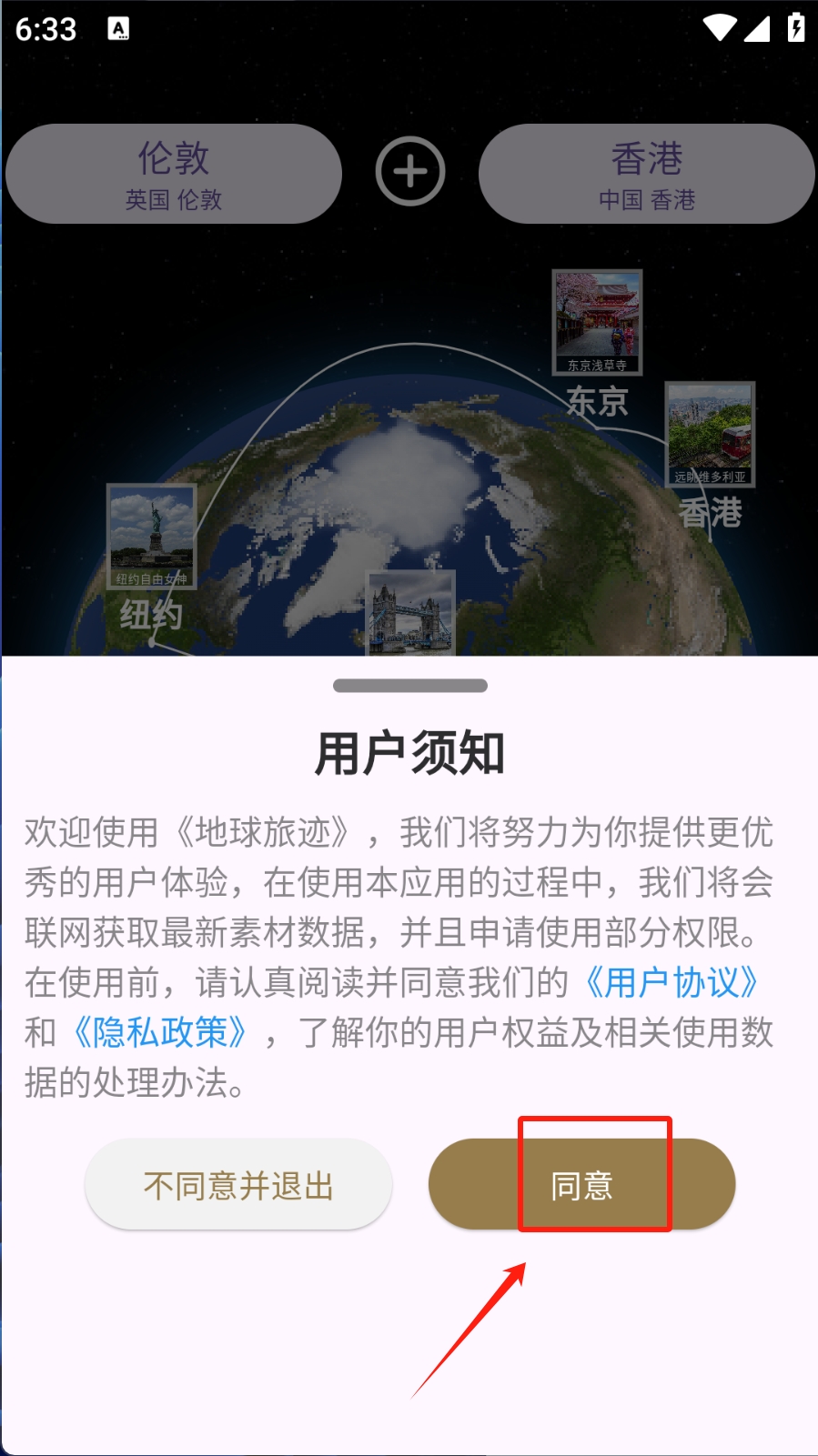Choose 不同意并退出 to decline and exit
The width and height of the screenshot is (818, 1456).
click(x=238, y=1184)
